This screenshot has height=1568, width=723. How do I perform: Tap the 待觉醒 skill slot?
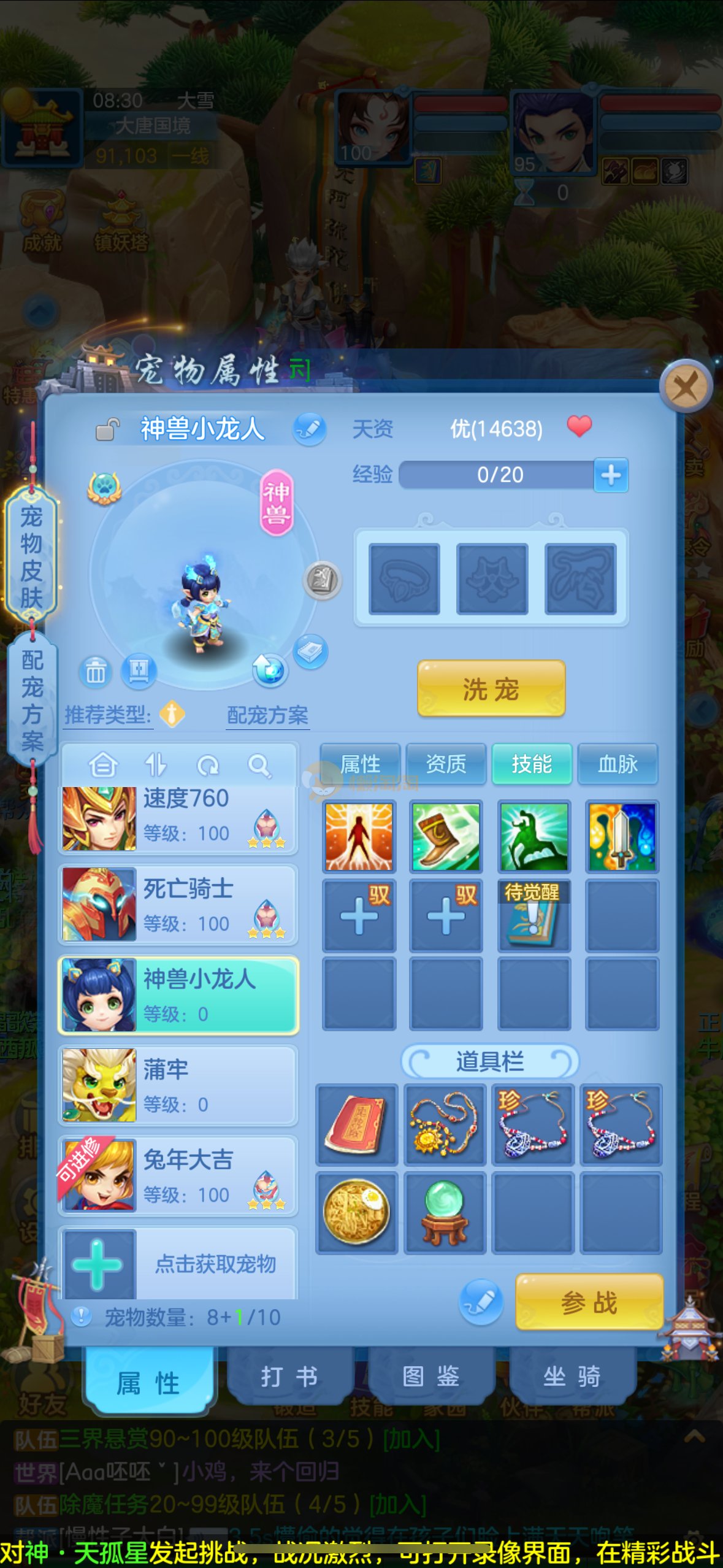pos(533,915)
